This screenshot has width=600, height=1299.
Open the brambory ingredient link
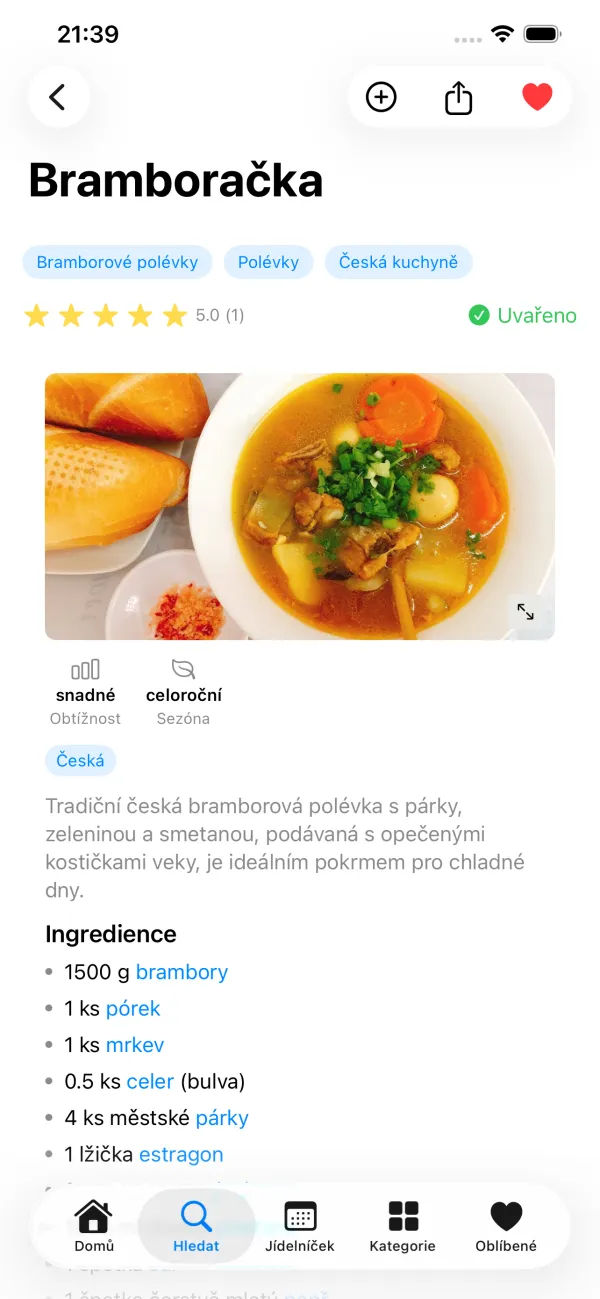pyautogui.click(x=182, y=972)
